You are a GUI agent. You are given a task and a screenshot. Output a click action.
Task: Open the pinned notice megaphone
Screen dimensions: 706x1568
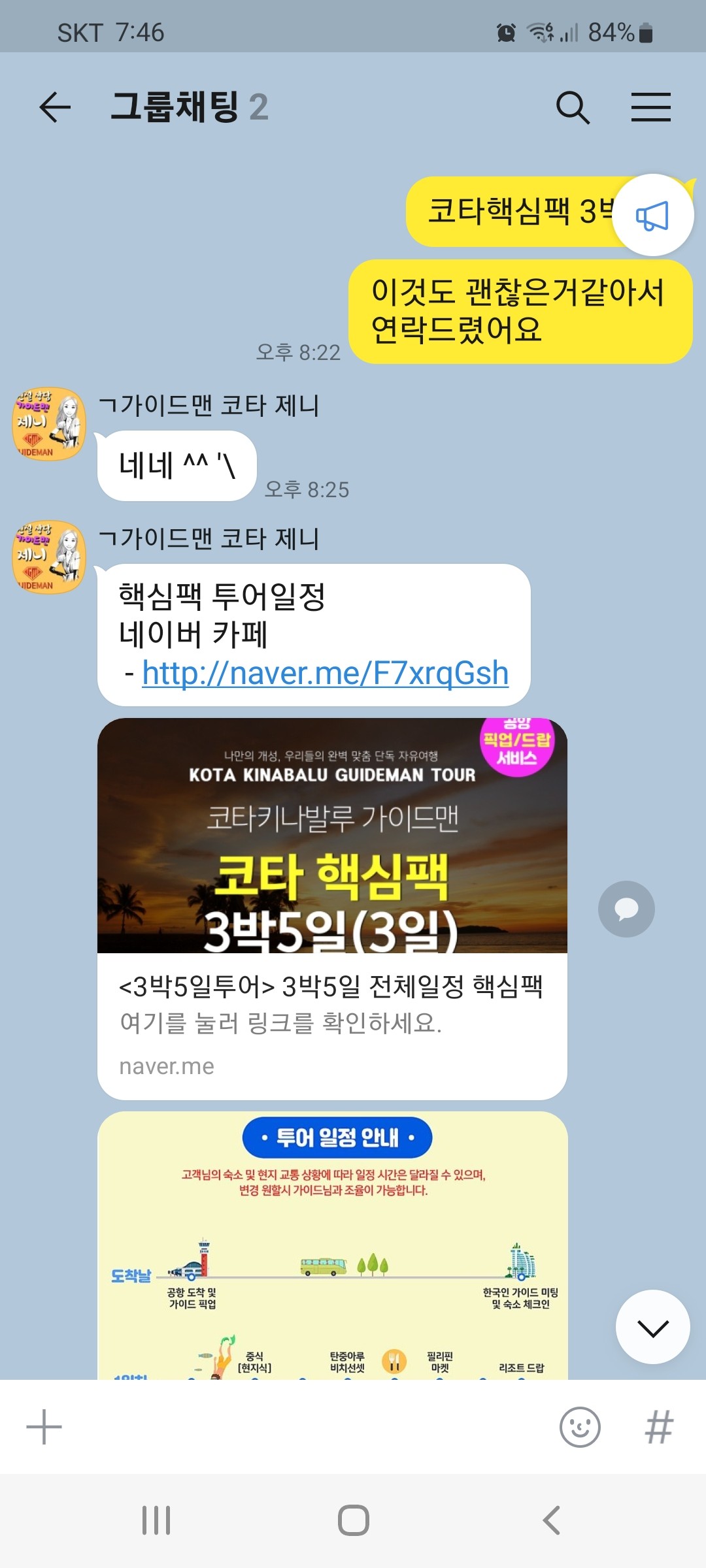click(652, 216)
